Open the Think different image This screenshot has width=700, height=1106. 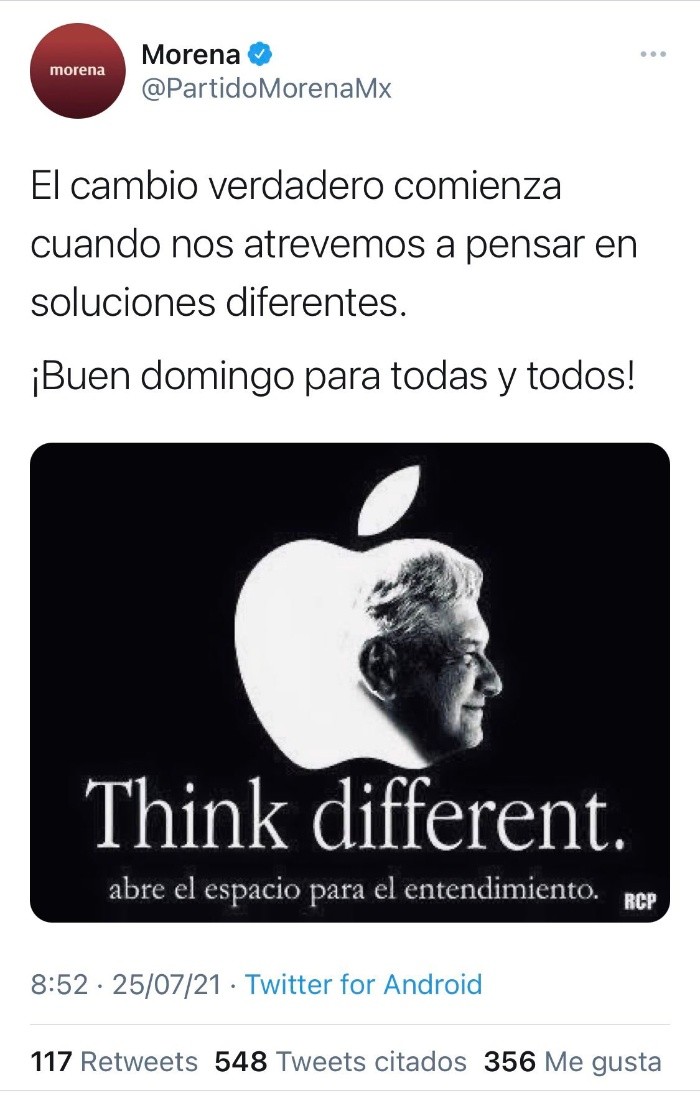(350, 682)
